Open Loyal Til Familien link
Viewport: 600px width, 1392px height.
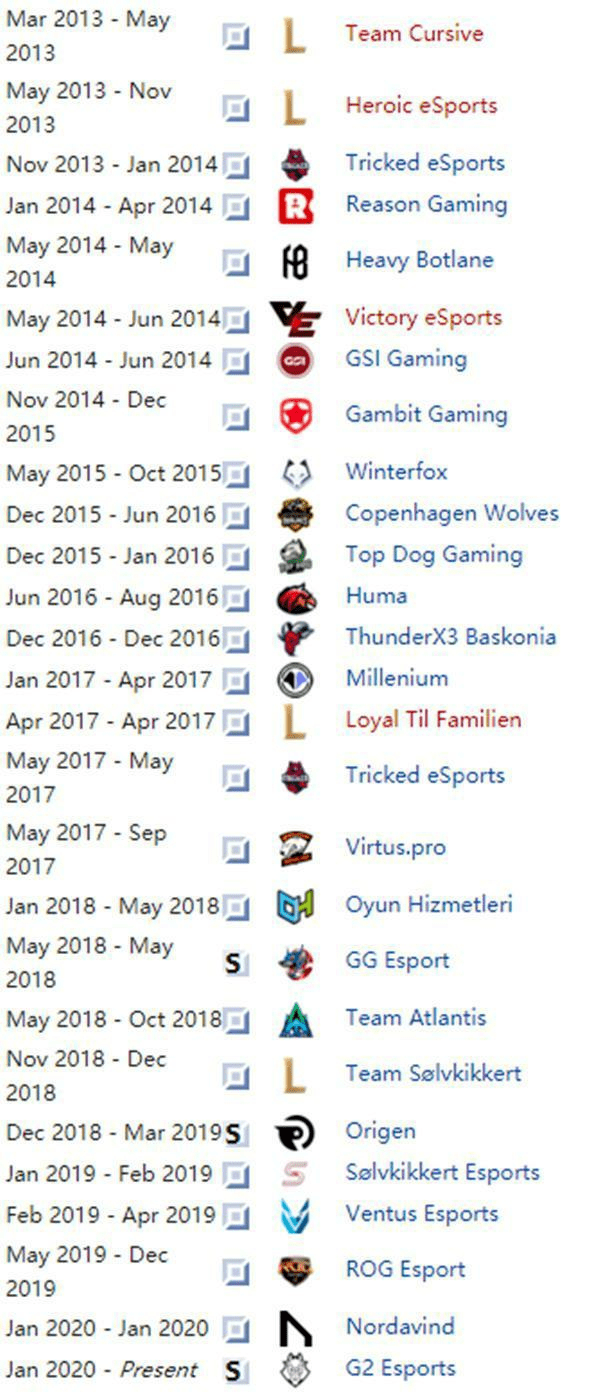coord(433,719)
